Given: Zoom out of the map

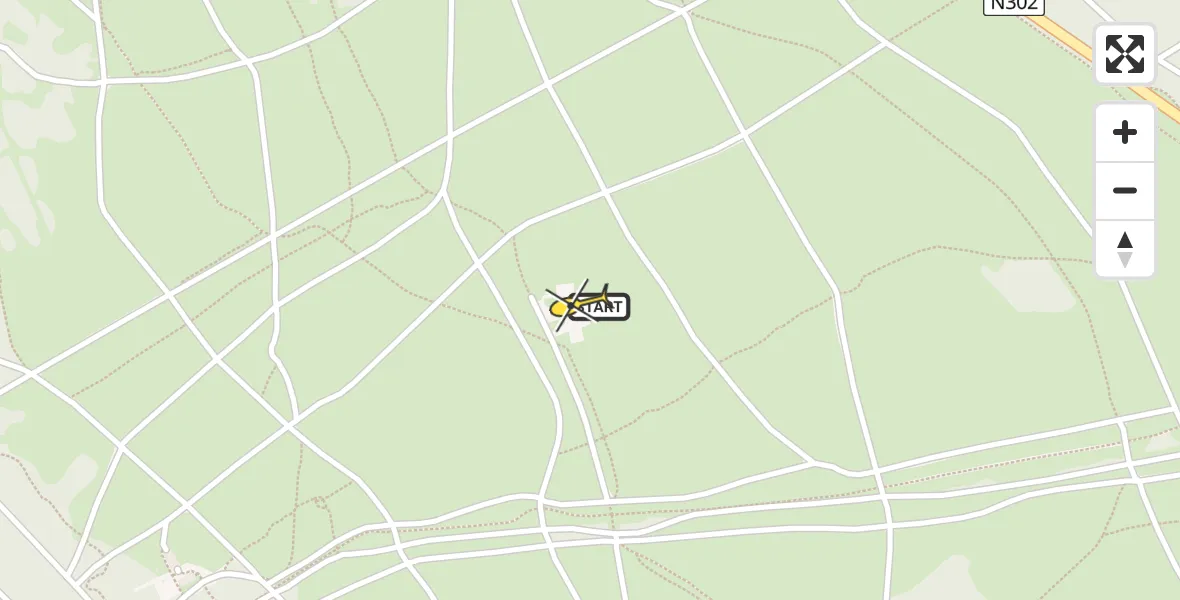Looking at the screenshot, I should point(1124,191).
